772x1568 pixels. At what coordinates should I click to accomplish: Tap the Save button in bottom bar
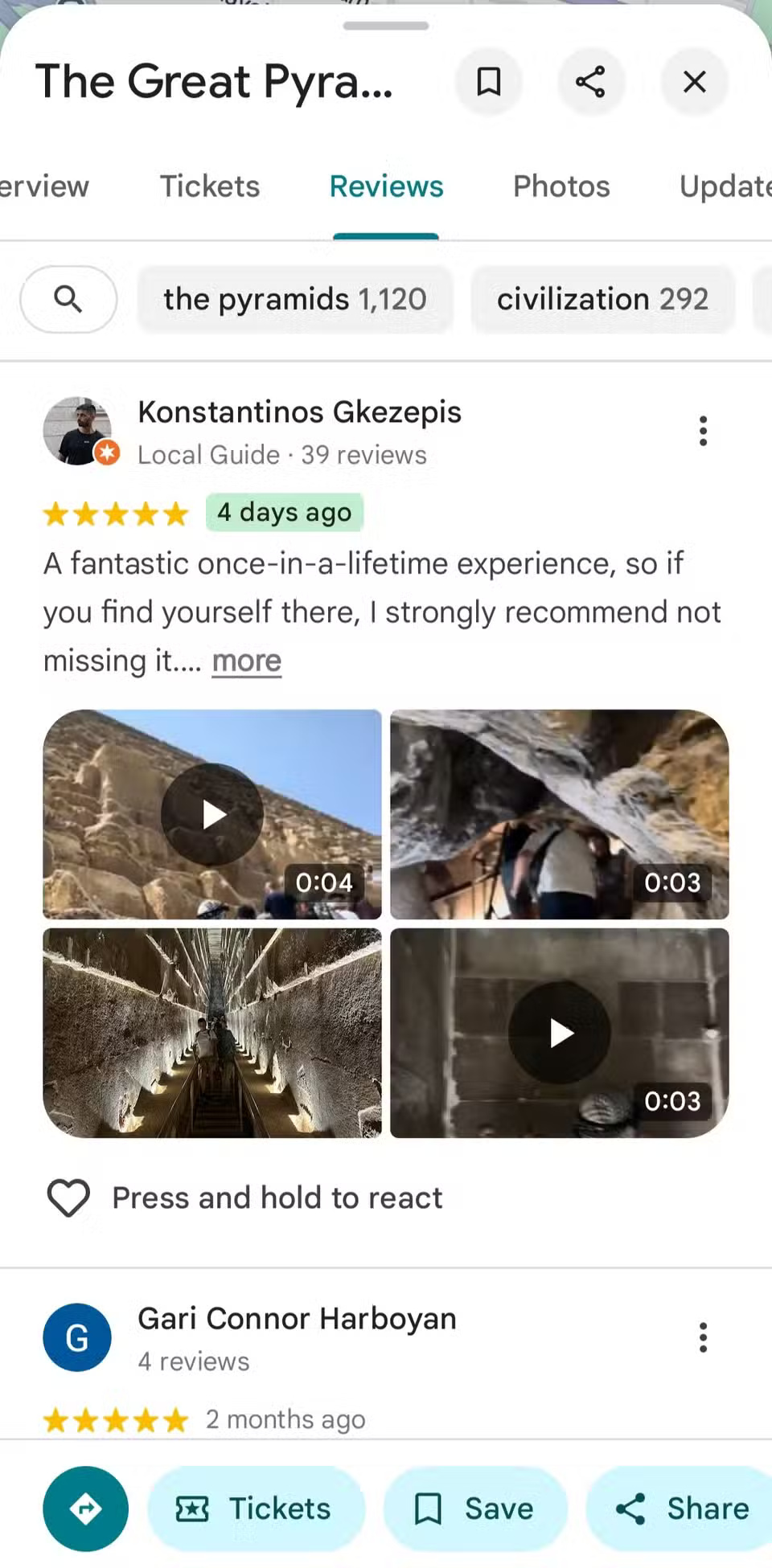click(x=474, y=1509)
